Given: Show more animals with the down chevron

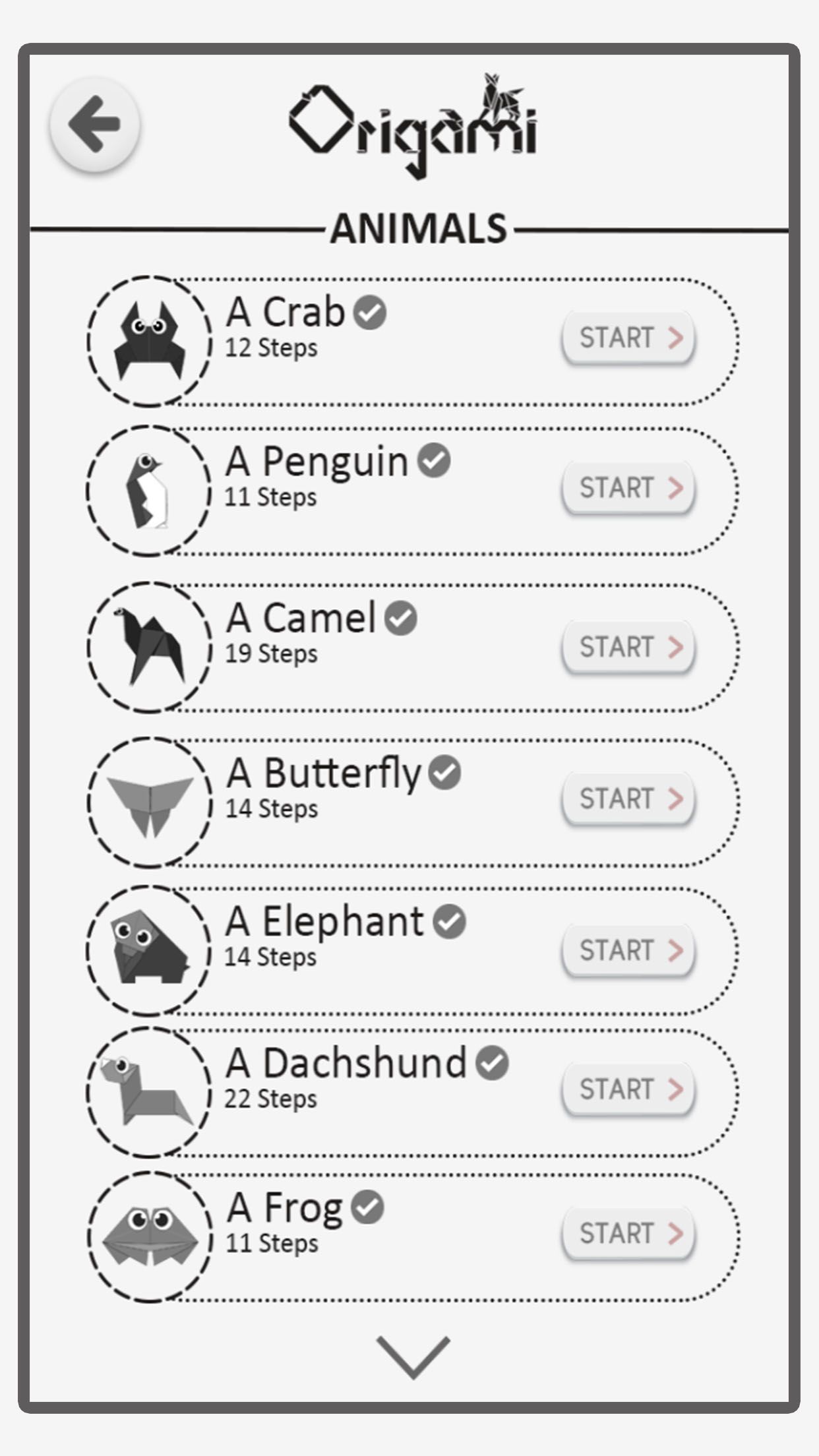Looking at the screenshot, I should 413,1357.
